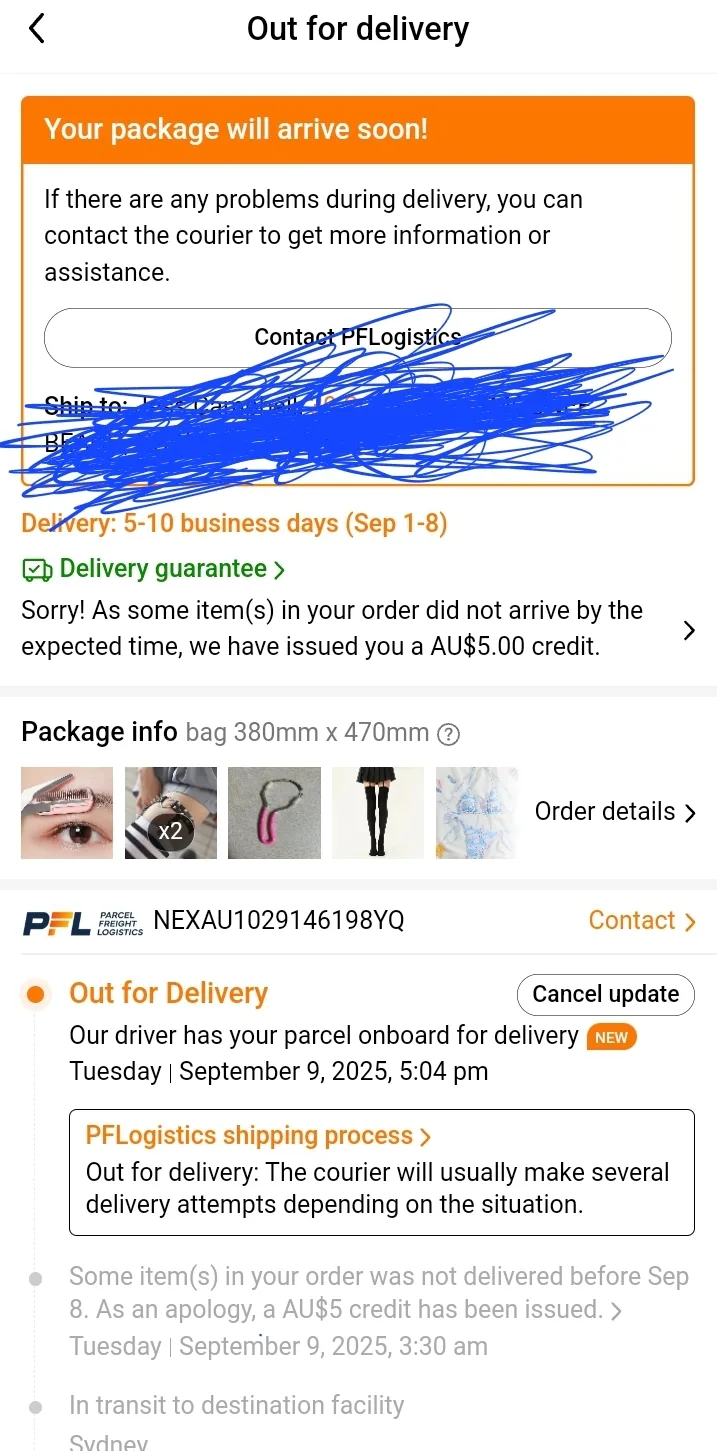Screen dimensions: 717x1451
Task: View the pink necklace item thumbnail
Action: [274, 812]
